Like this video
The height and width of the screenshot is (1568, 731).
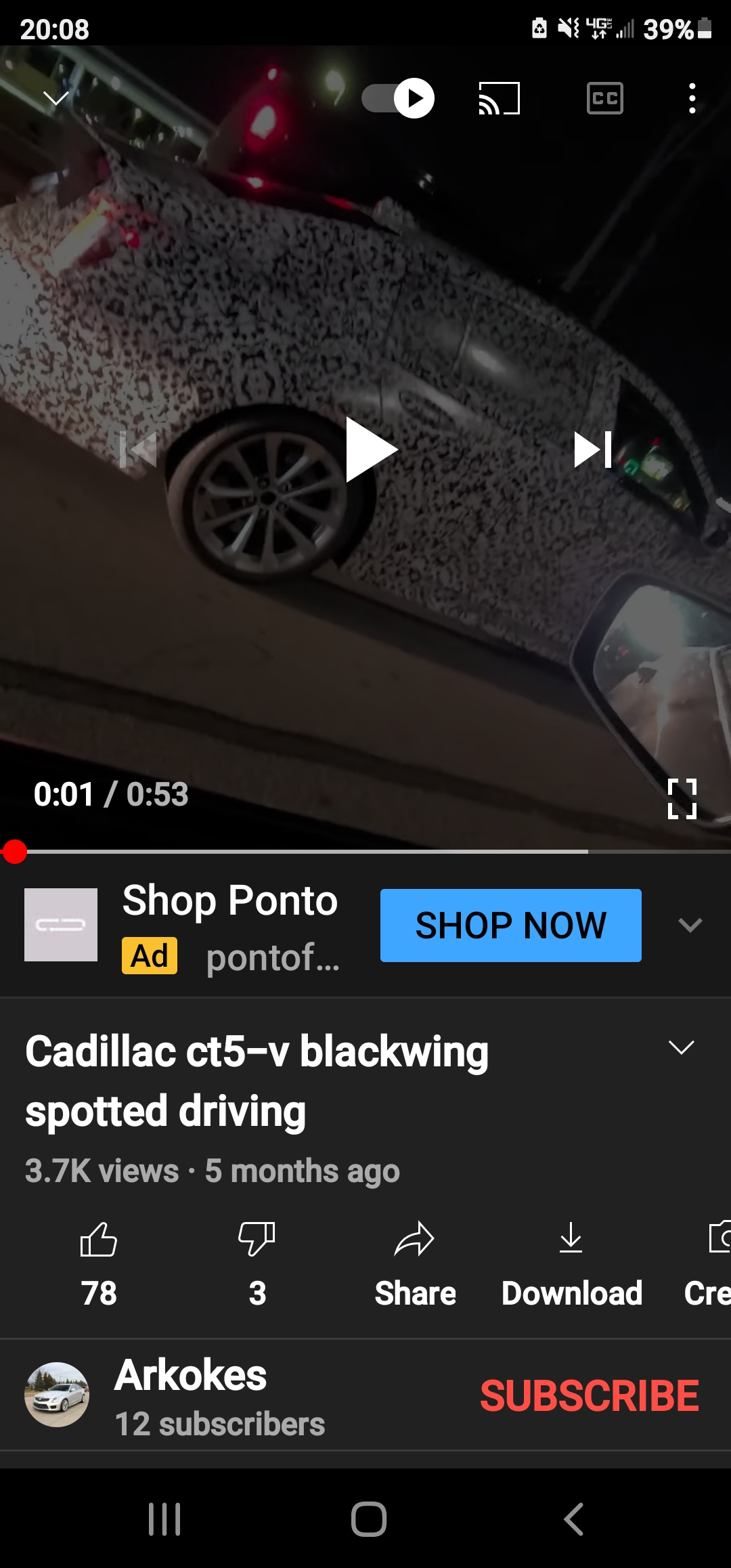pyautogui.click(x=99, y=1265)
